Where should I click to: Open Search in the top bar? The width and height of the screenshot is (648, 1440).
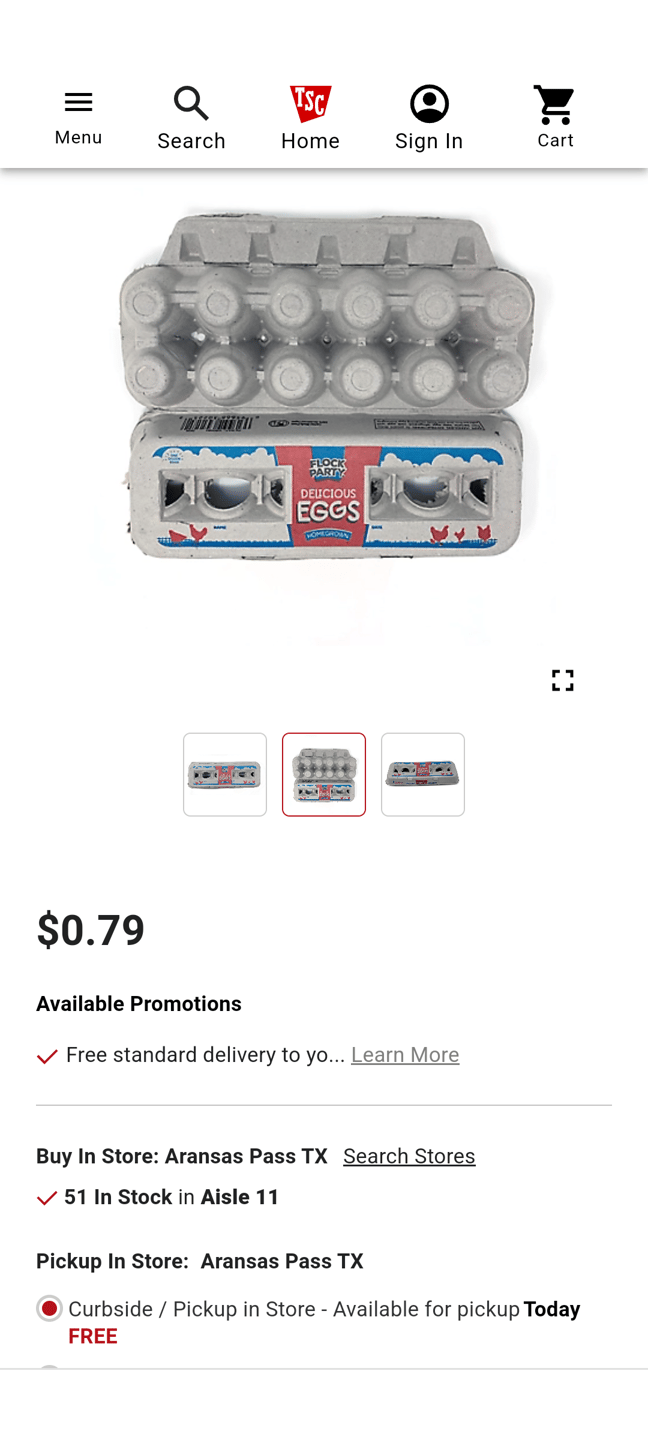pyautogui.click(x=191, y=119)
